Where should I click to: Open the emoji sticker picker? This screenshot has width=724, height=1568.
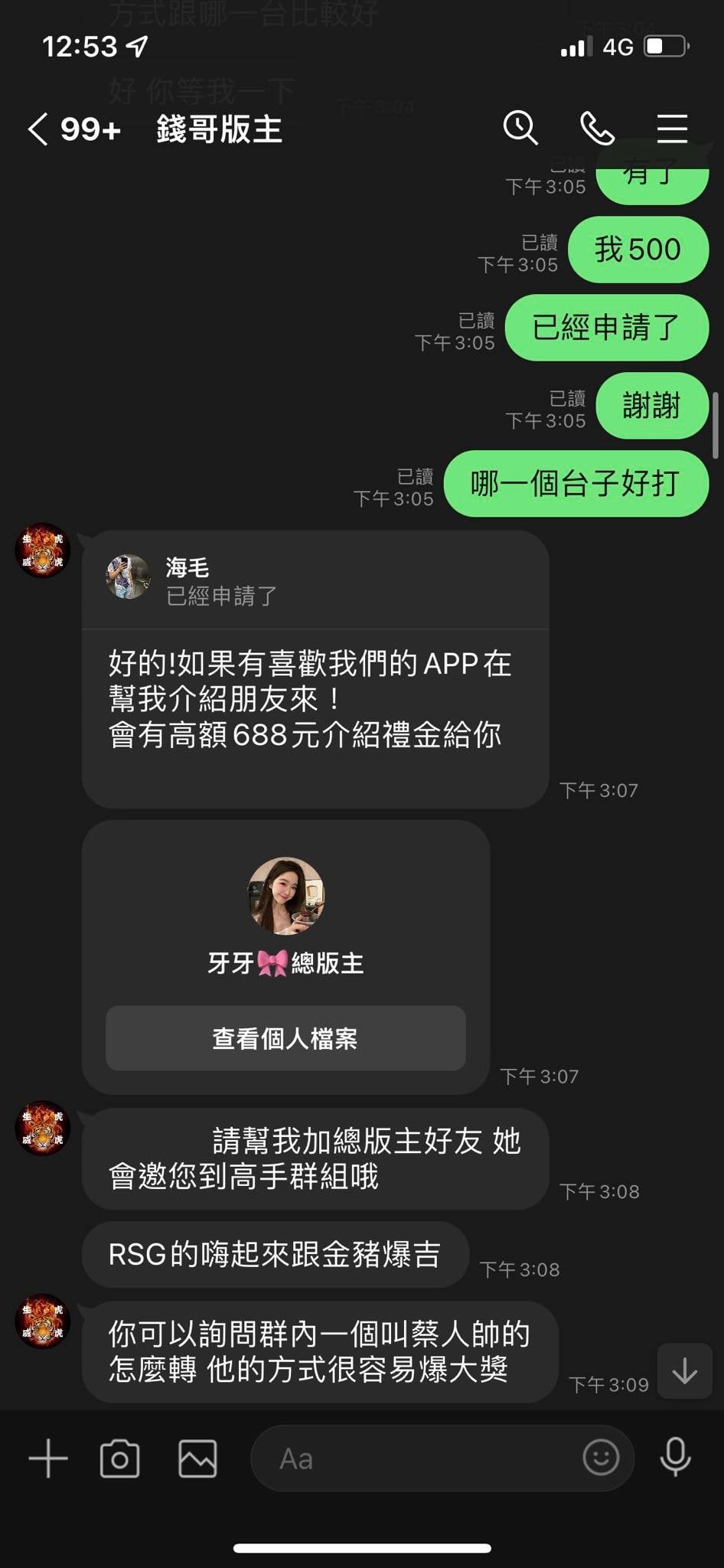click(601, 1458)
